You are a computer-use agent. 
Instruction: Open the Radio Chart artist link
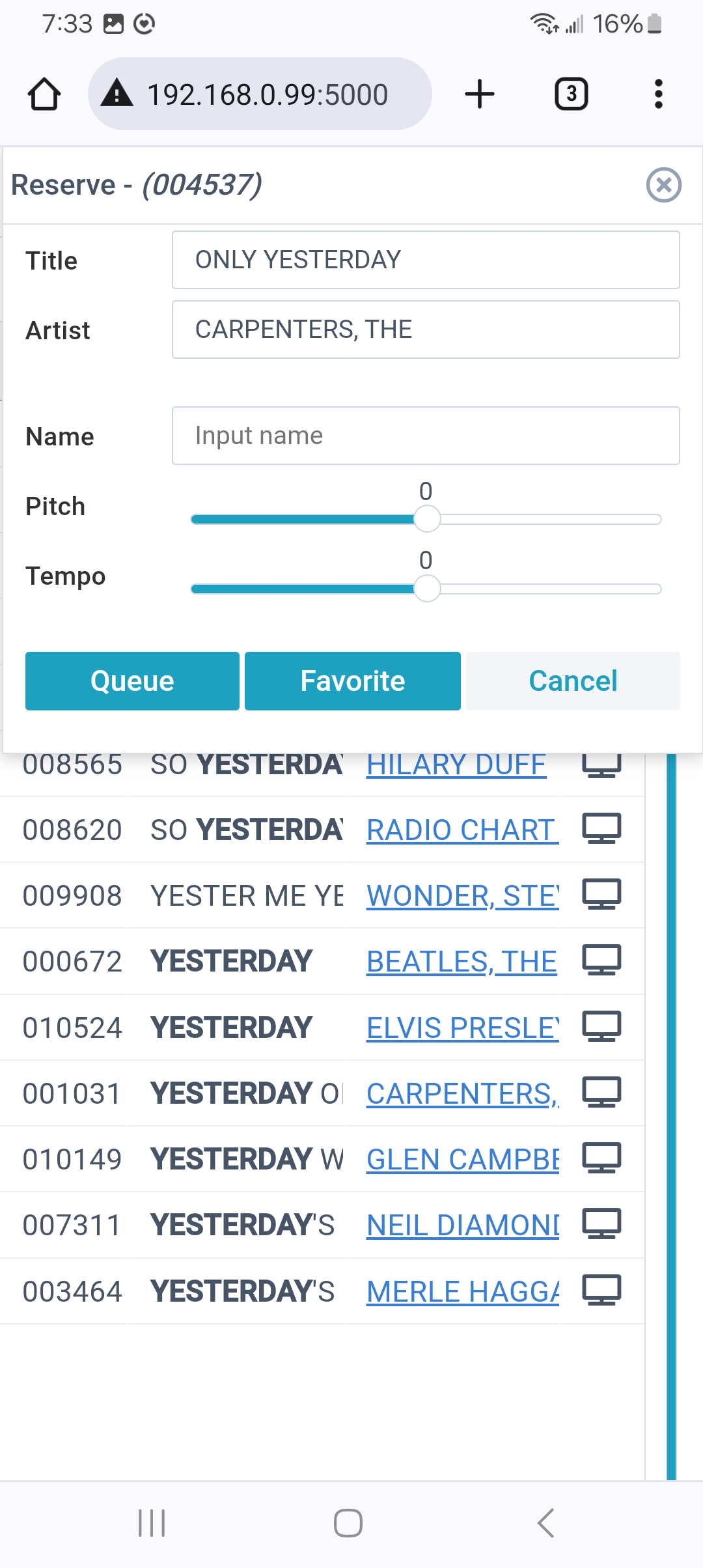tap(462, 830)
